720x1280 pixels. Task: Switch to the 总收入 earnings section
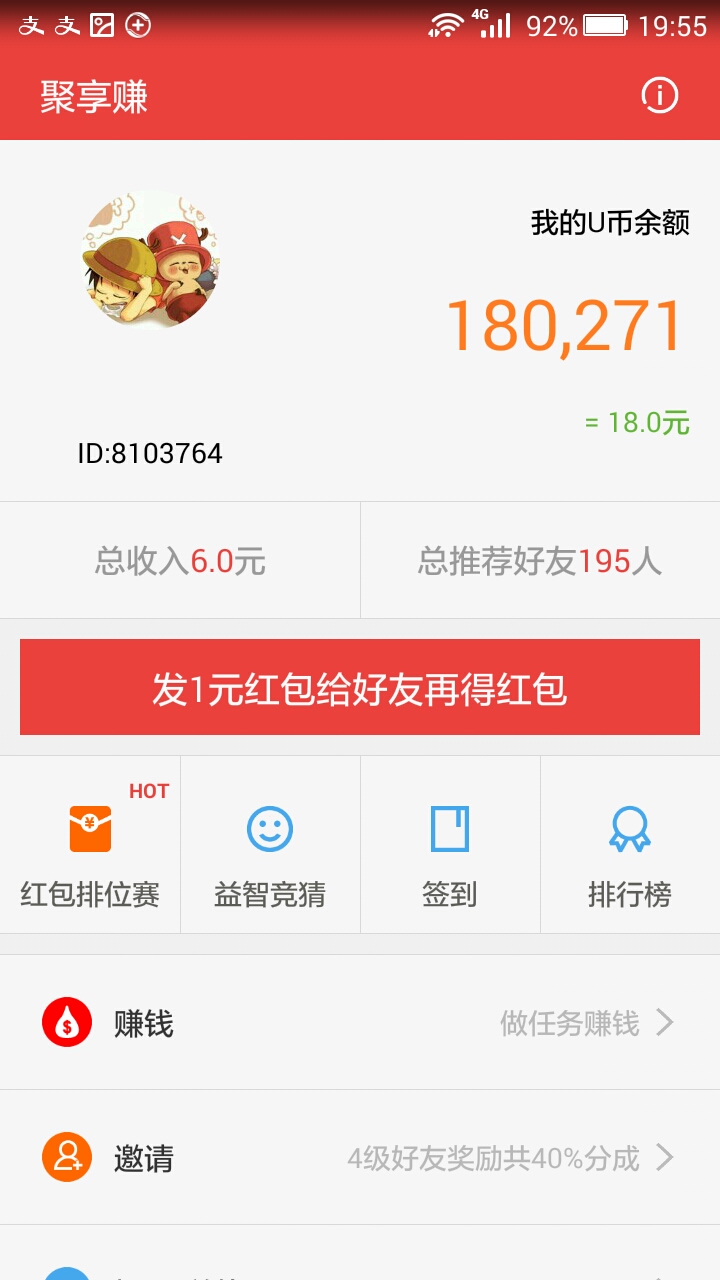tap(178, 560)
